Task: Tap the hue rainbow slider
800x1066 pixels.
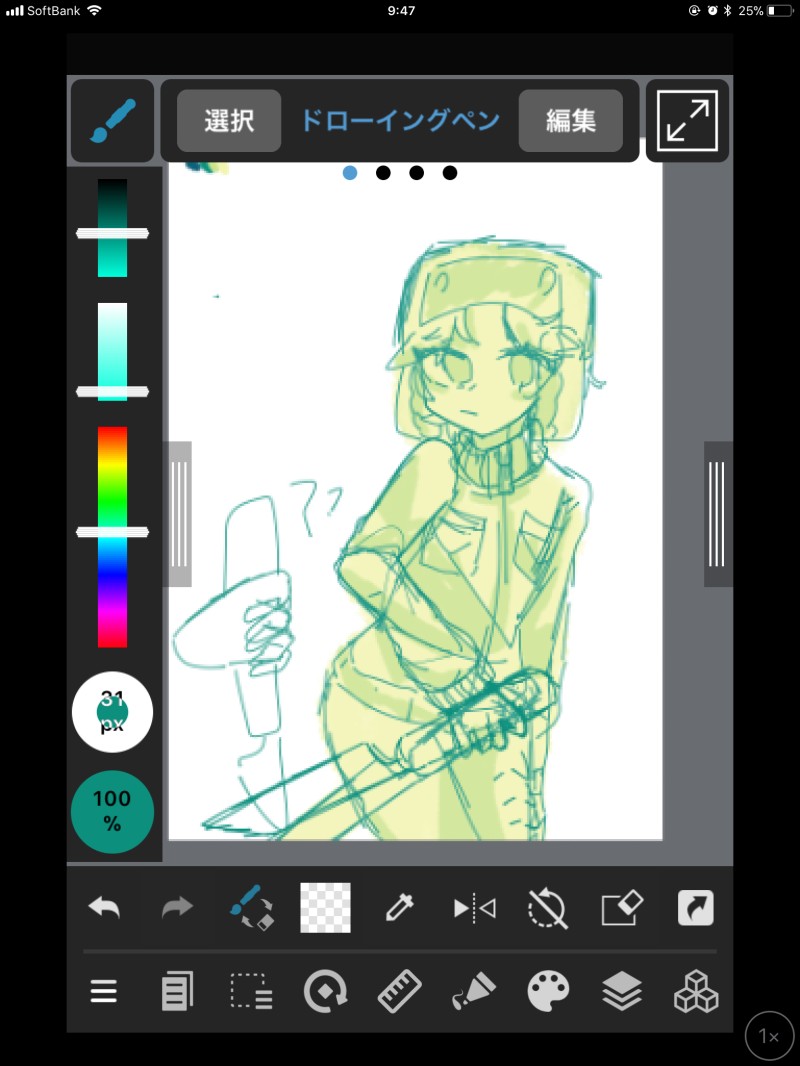Action: click(112, 537)
